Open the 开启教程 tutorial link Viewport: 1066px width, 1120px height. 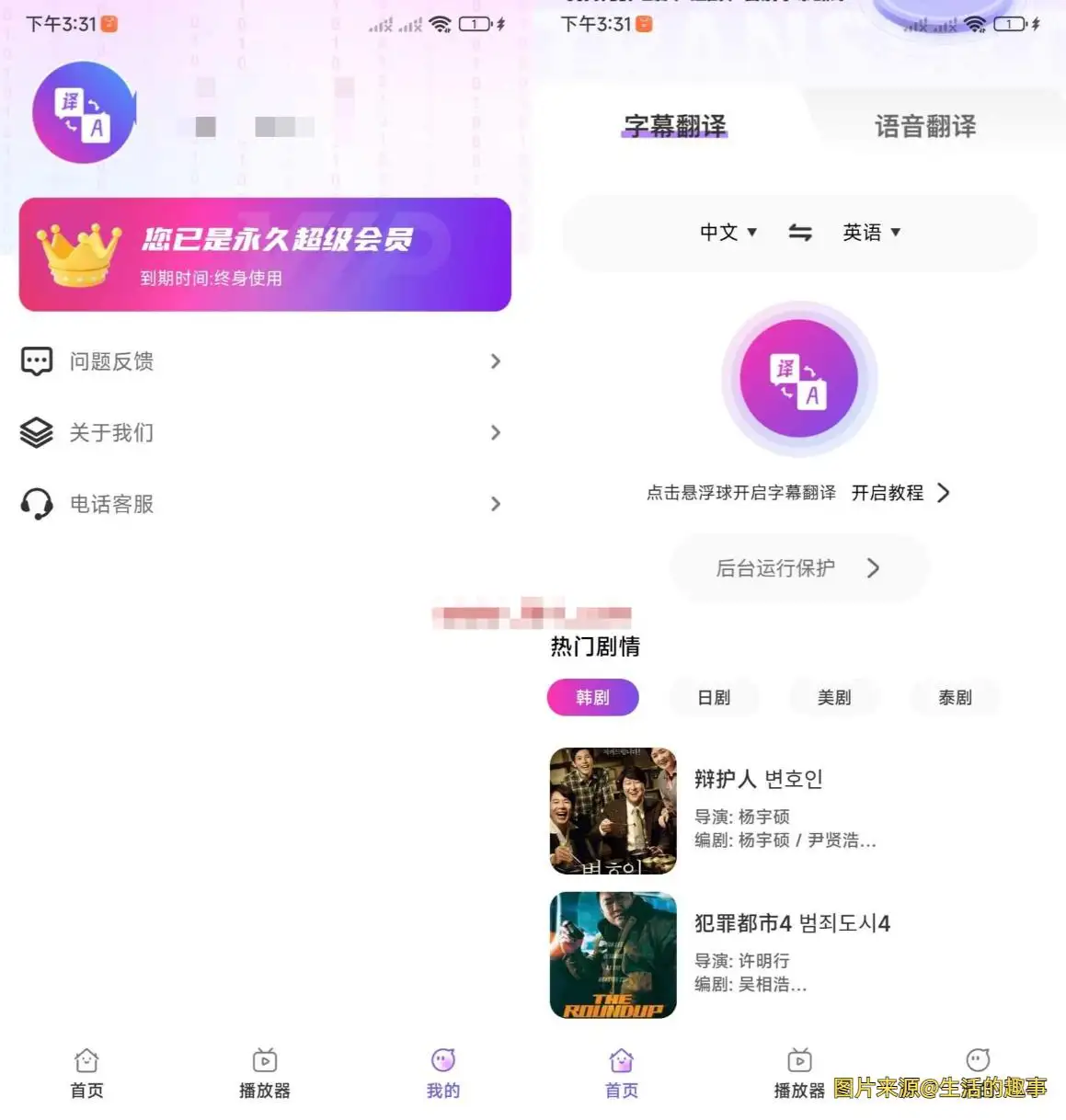[900, 493]
